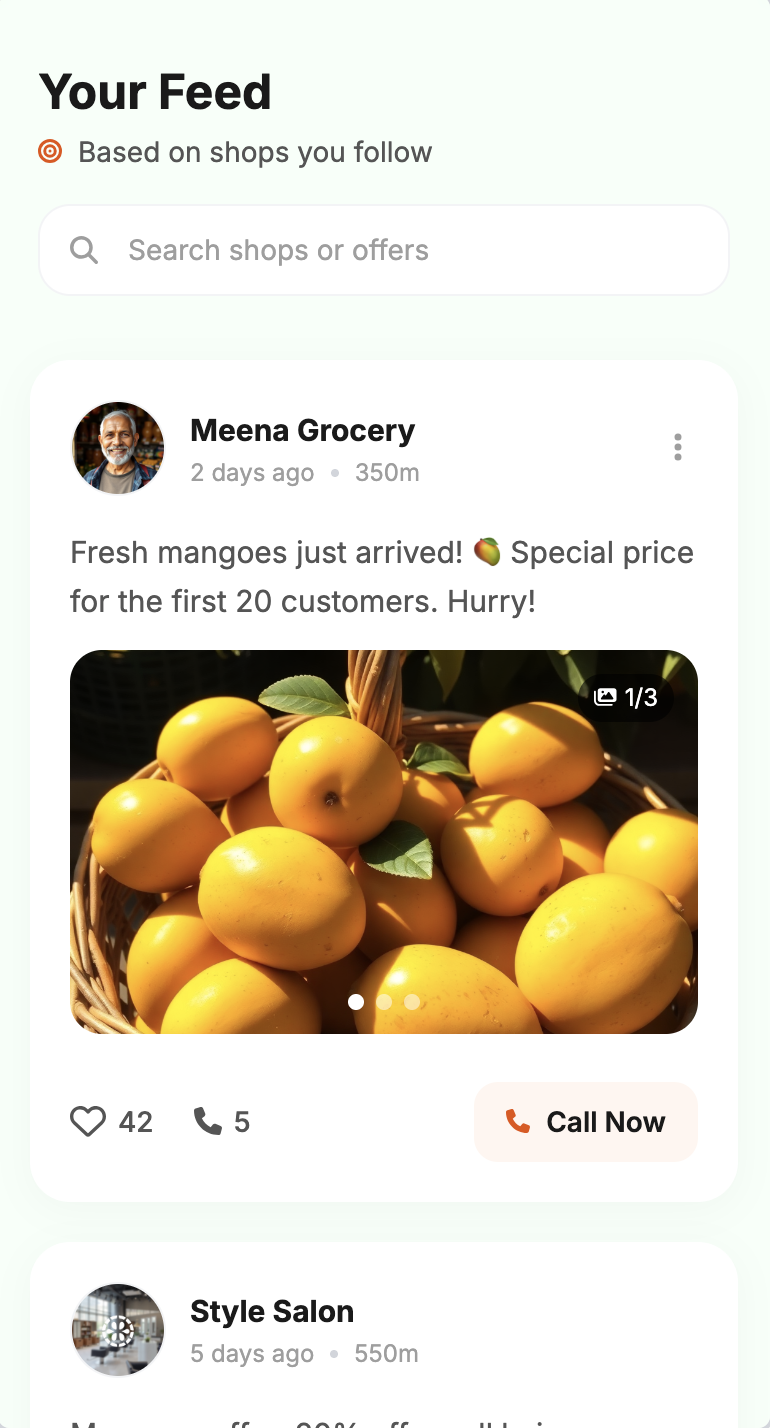
Task: Open Style Salon's profile picture
Action: coord(118,1330)
